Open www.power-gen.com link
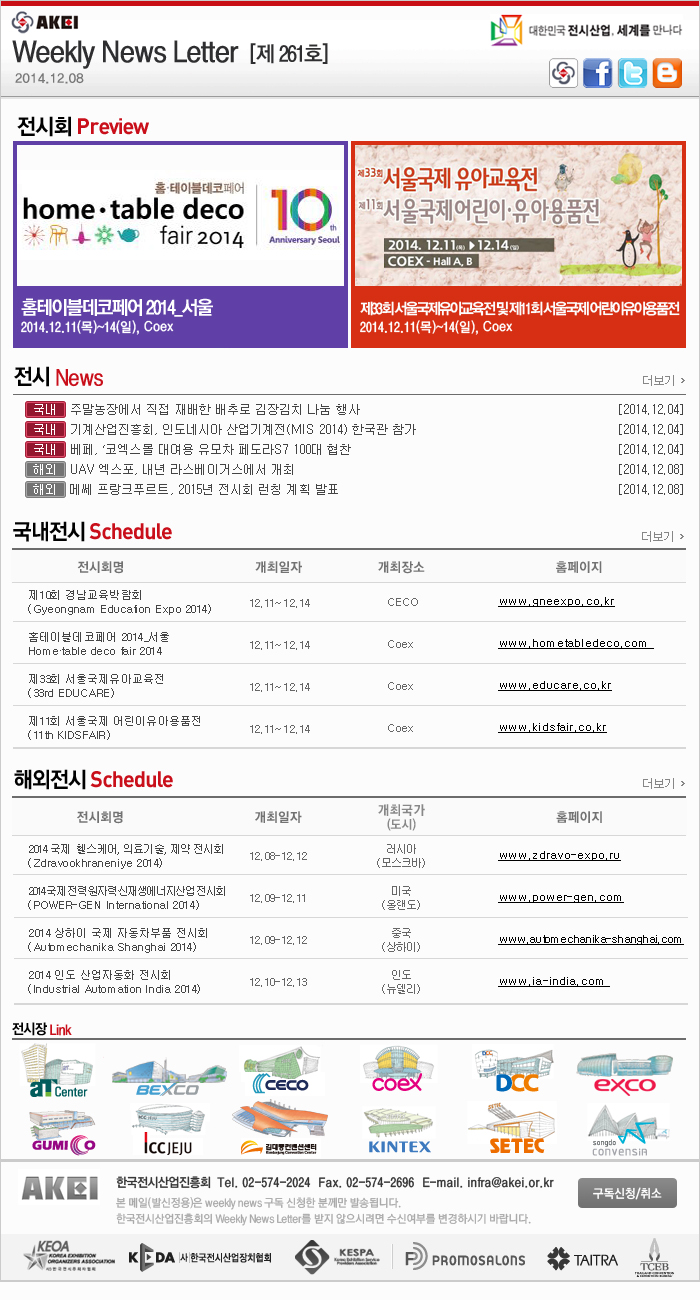Viewport: 700px width, 1300px height. coord(560,898)
